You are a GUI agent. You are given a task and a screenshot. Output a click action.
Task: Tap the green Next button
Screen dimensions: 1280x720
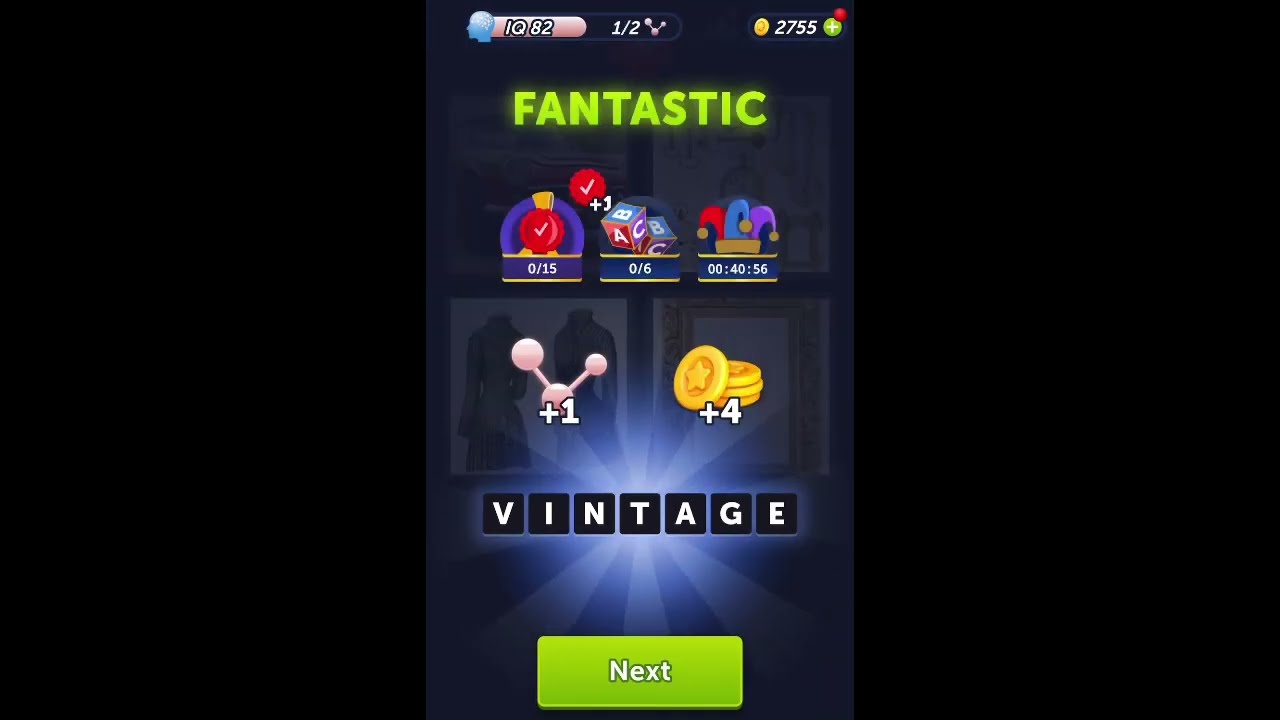(640, 671)
